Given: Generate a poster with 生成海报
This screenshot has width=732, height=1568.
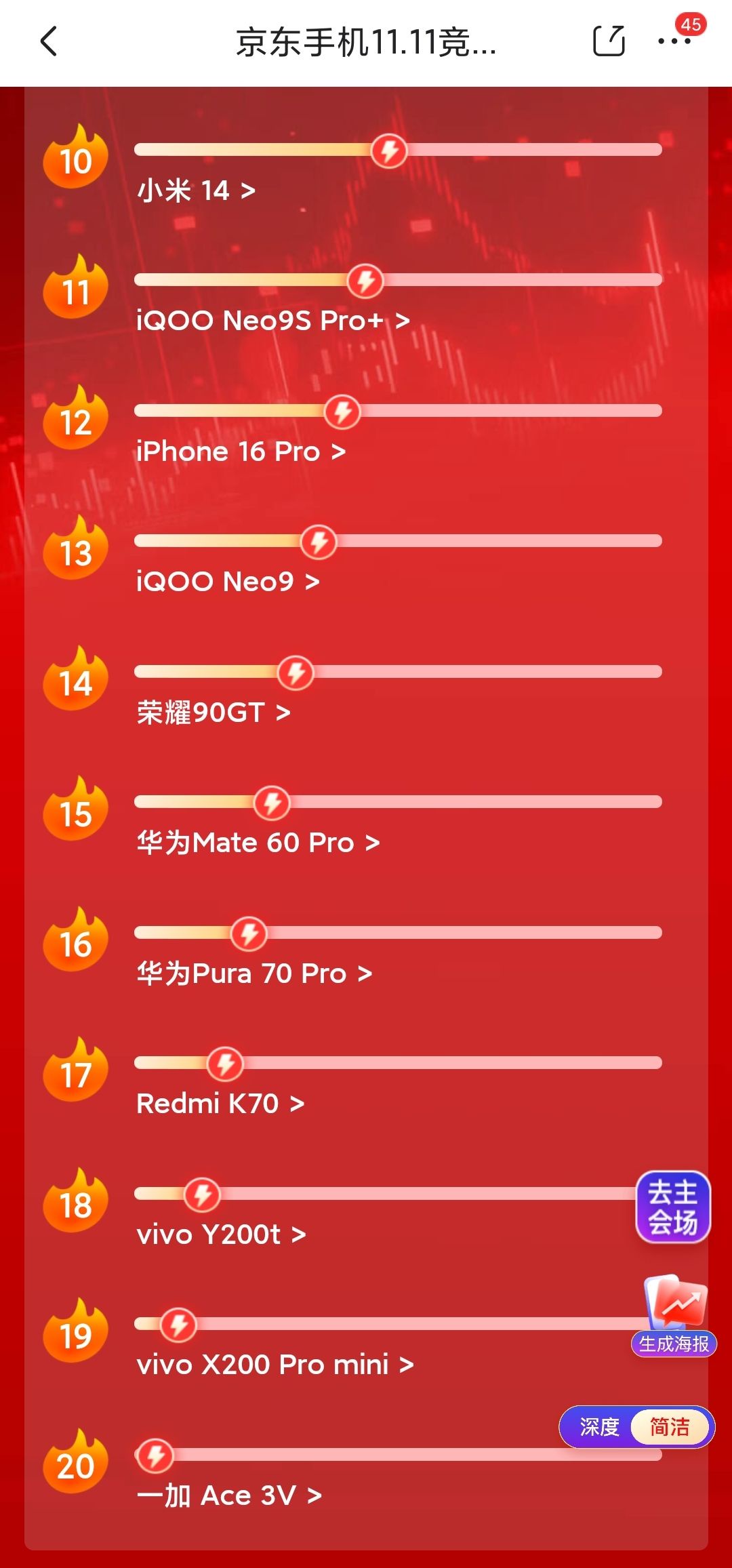Looking at the screenshot, I should [x=674, y=1315].
